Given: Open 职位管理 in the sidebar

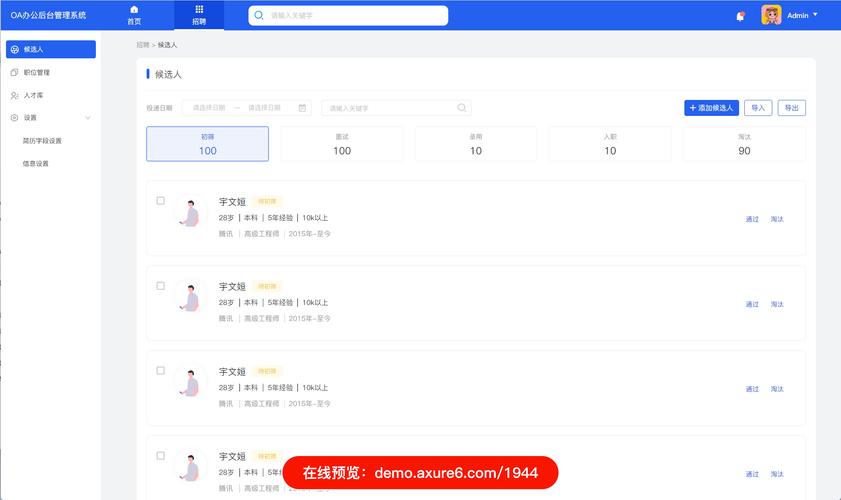Looking at the screenshot, I should 37,72.
